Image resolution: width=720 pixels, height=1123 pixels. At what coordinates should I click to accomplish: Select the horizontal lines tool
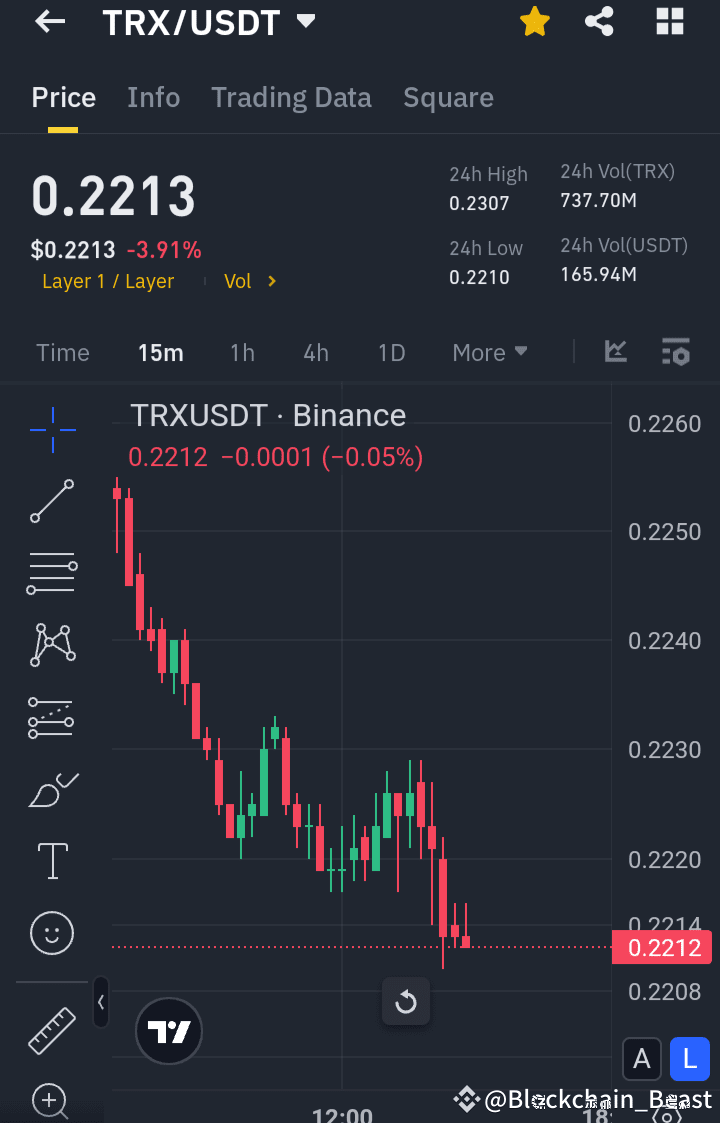(x=51, y=573)
